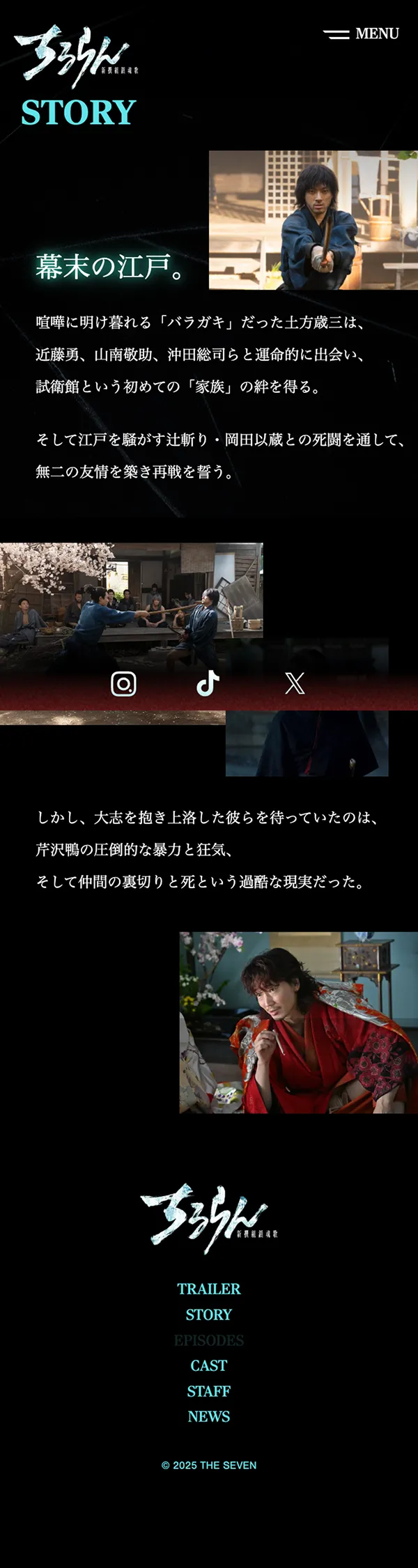Open the STAFF footer link
The height and width of the screenshot is (1568, 418).
[x=208, y=1391]
